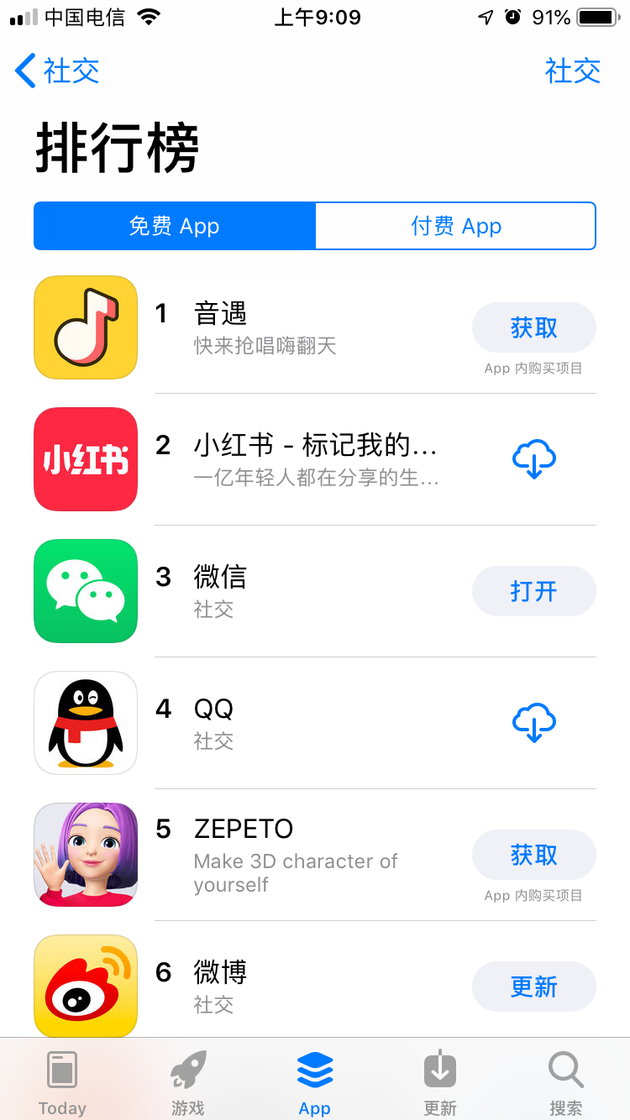630x1120 pixels.
Task: Download QQ via the cloud icon
Action: tap(533, 723)
